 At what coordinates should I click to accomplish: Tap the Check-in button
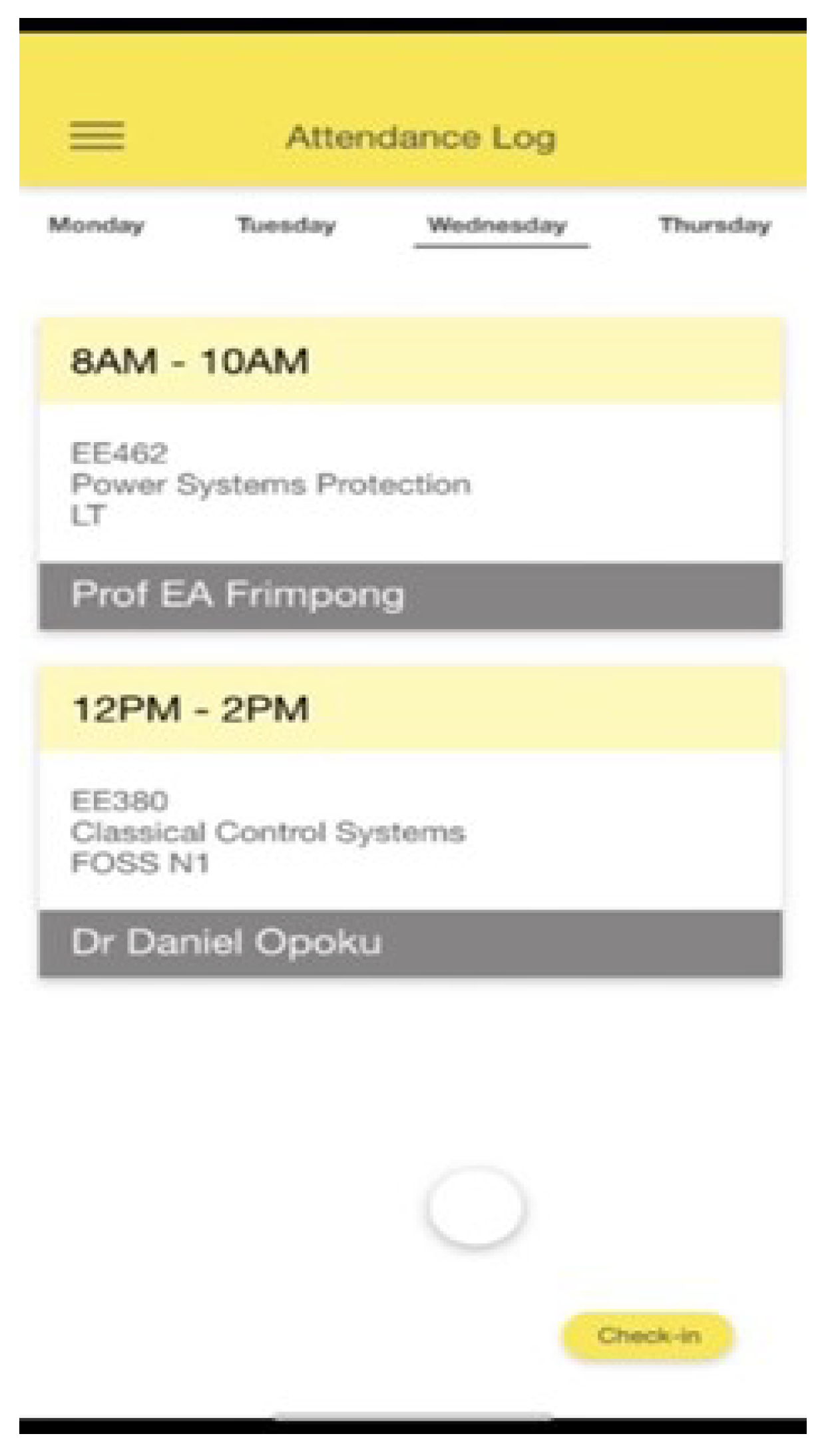[x=648, y=1335]
